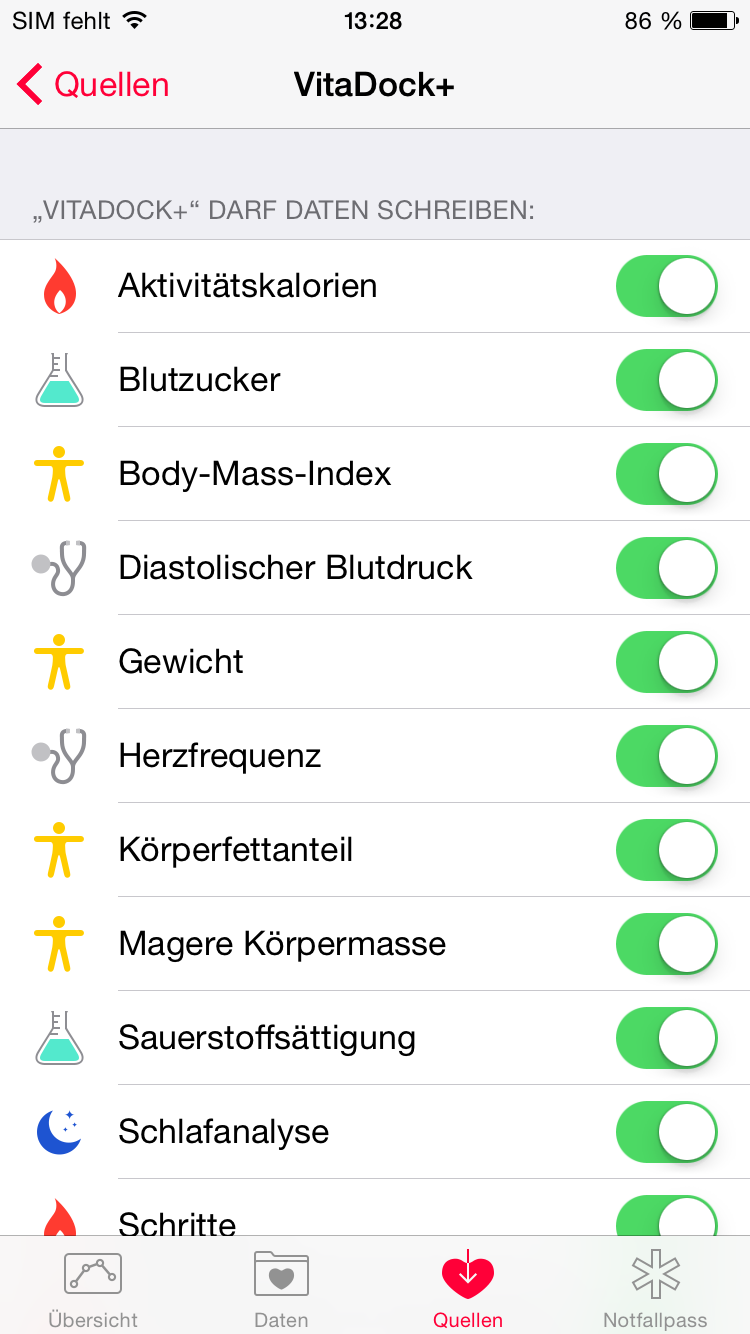Toggle the Schritte switch

pyautogui.click(x=667, y=1216)
